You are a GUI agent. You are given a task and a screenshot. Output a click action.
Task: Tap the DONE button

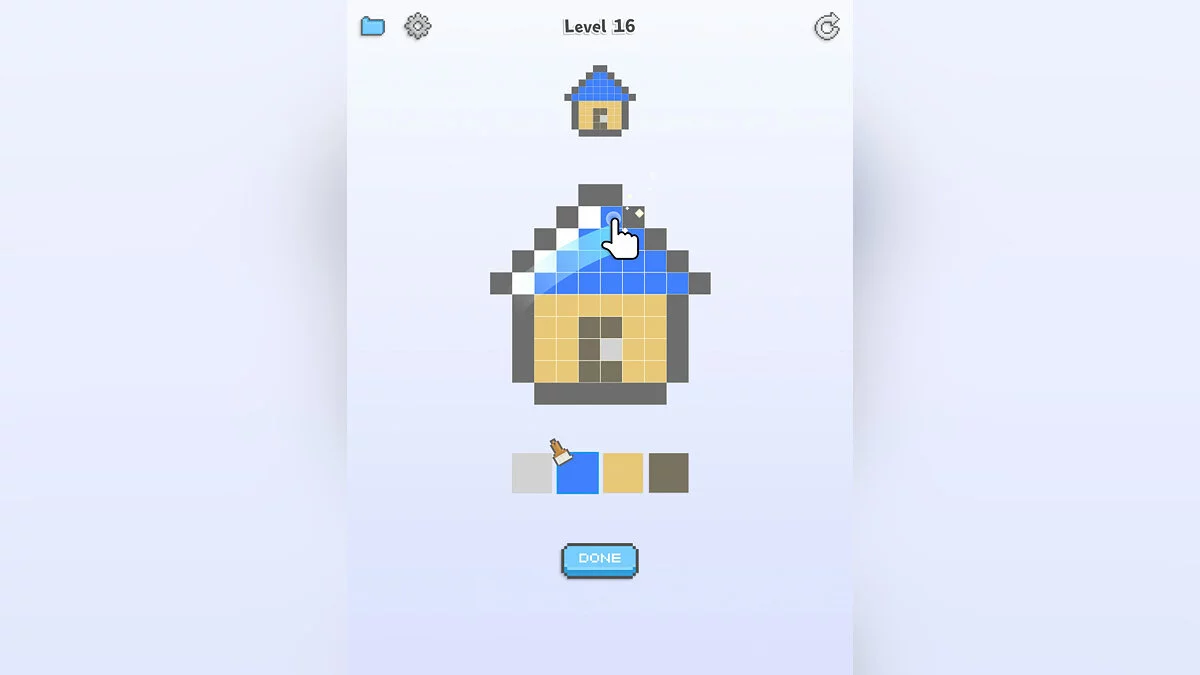600,559
